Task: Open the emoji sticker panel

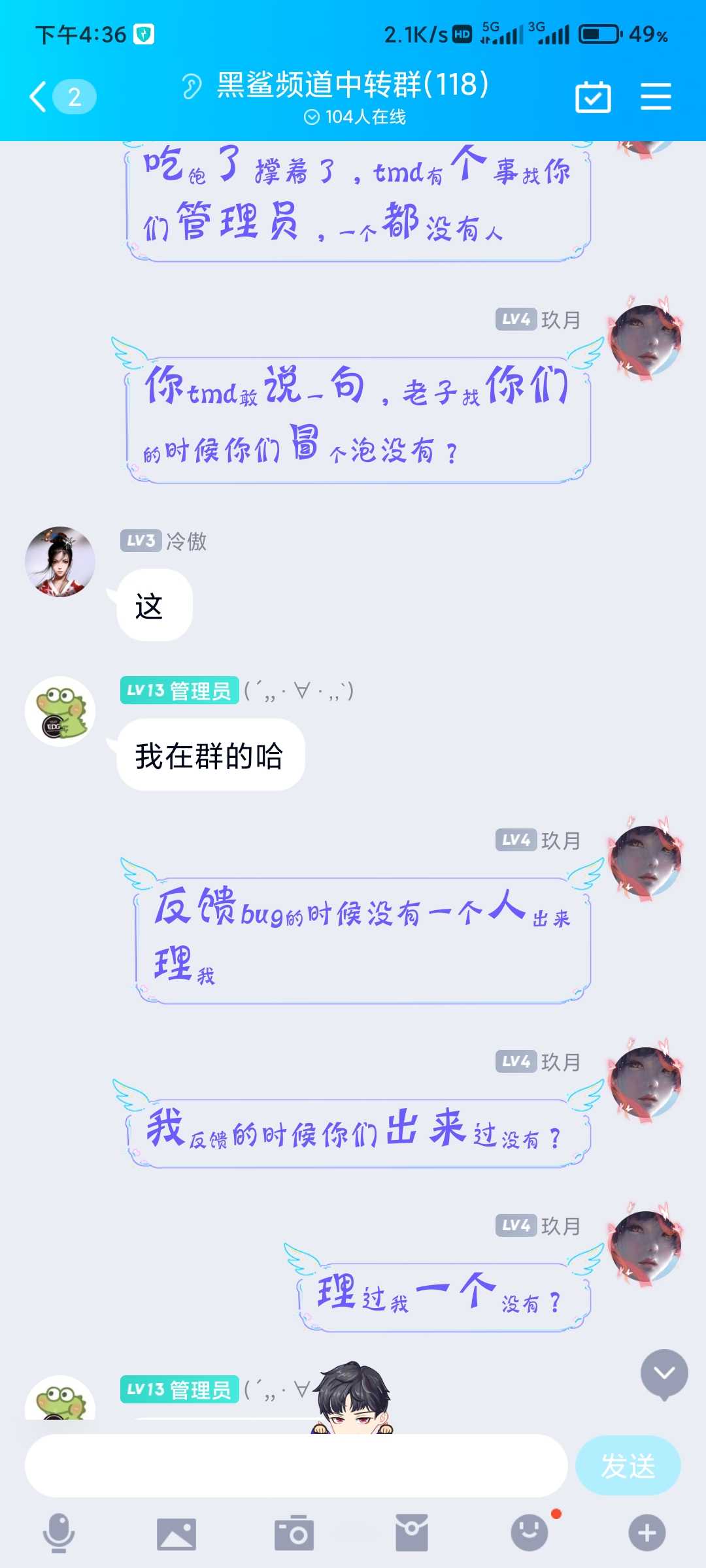Action: click(529, 1532)
